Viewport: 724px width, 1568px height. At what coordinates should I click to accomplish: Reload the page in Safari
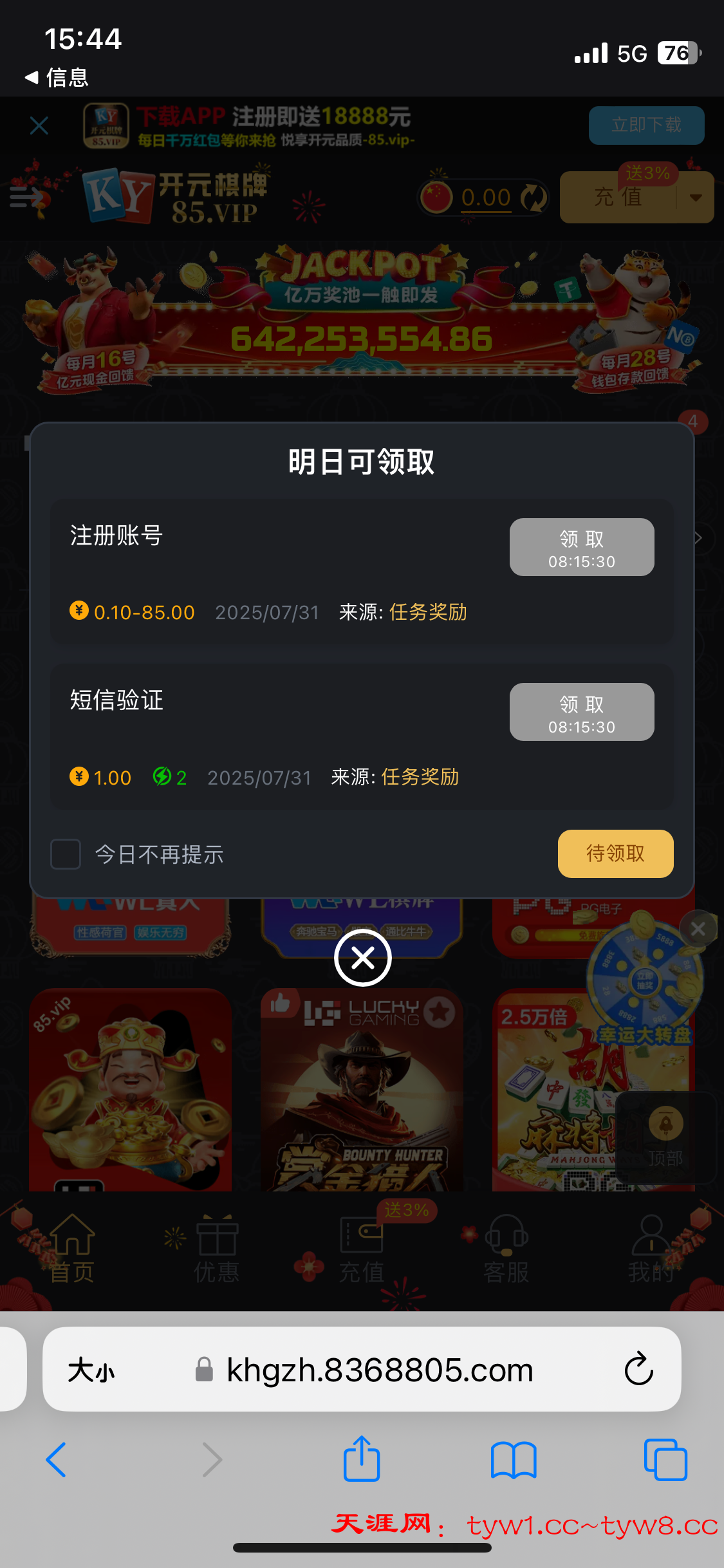638,1368
